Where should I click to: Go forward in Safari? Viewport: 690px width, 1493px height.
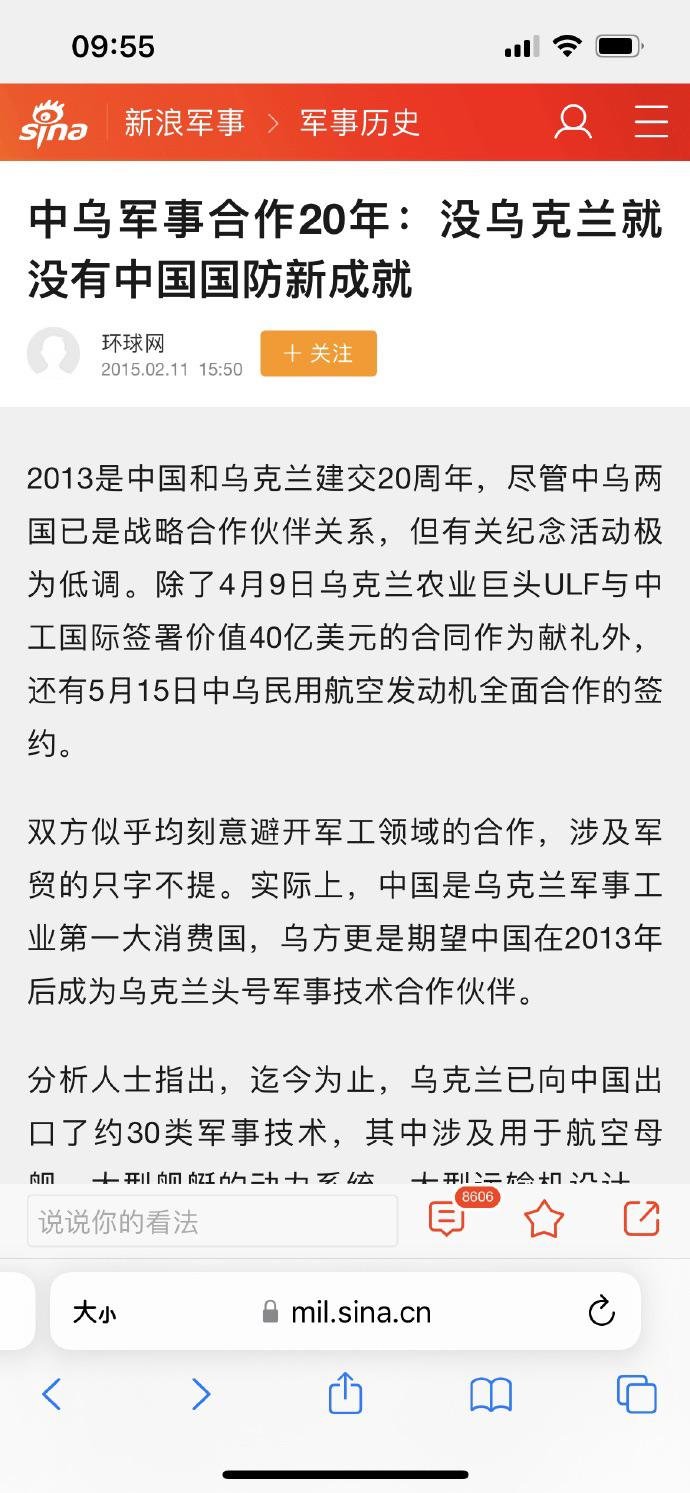click(201, 1394)
